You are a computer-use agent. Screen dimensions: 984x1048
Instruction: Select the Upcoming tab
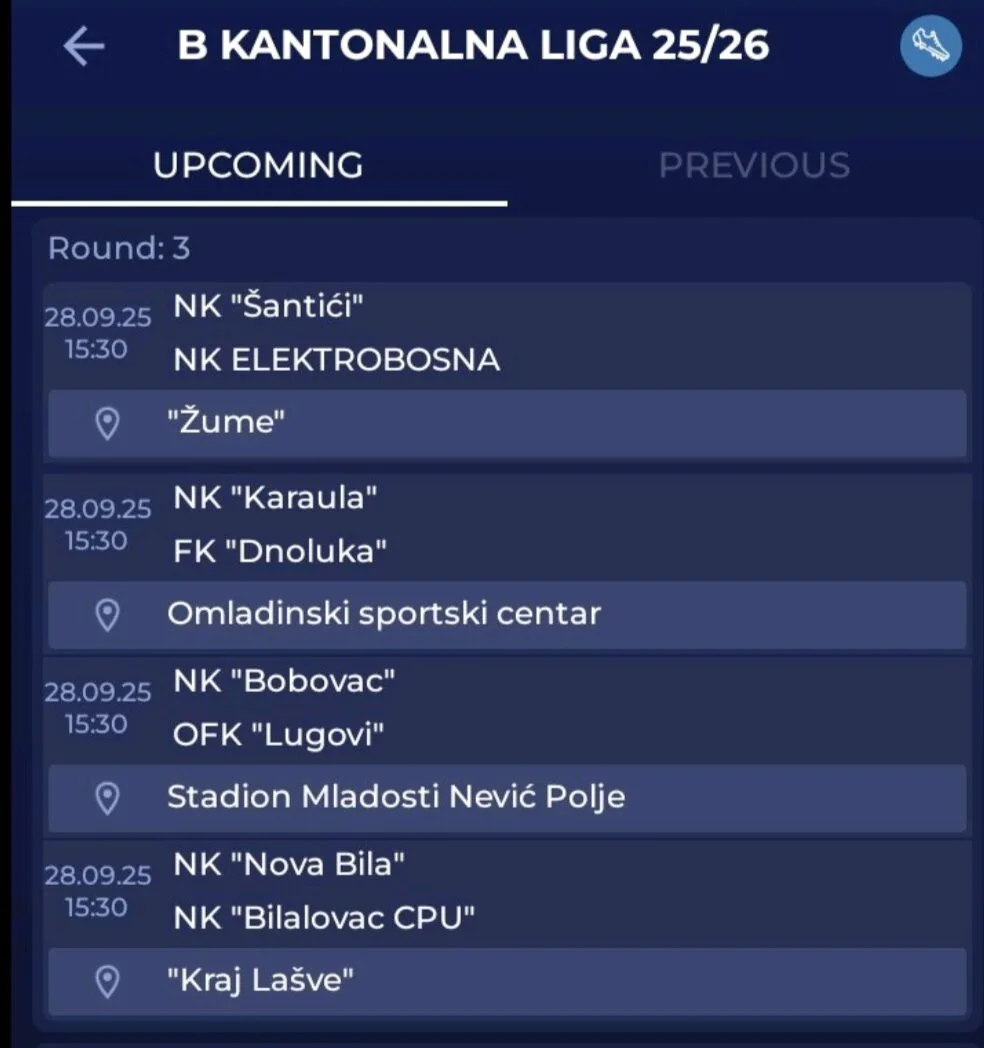(258, 165)
